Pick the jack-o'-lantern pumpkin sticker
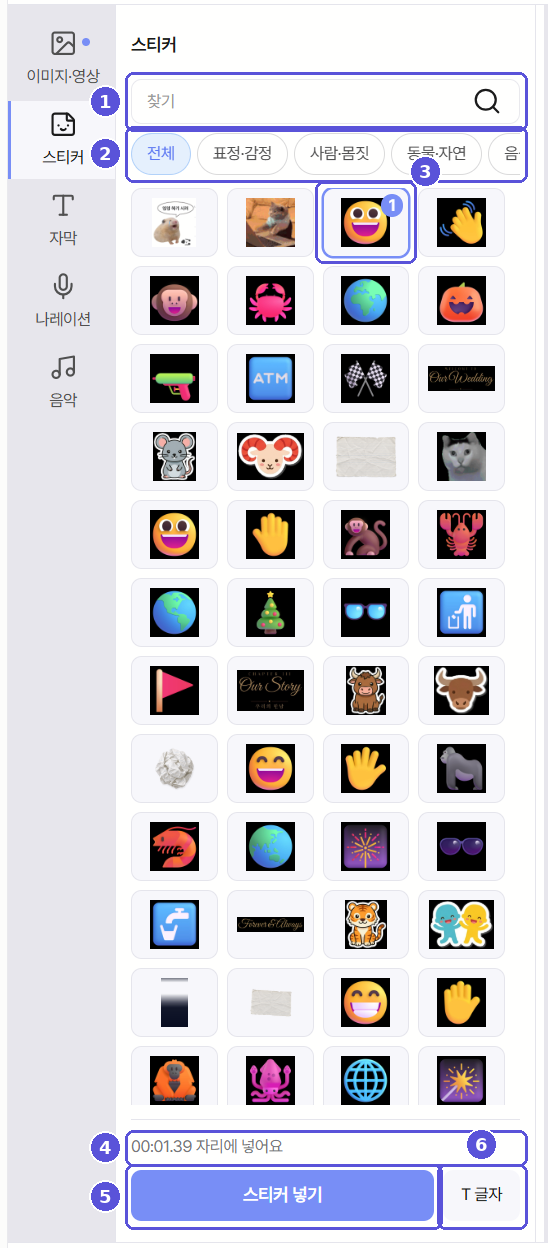This screenshot has height=1248, width=548. pos(461,300)
